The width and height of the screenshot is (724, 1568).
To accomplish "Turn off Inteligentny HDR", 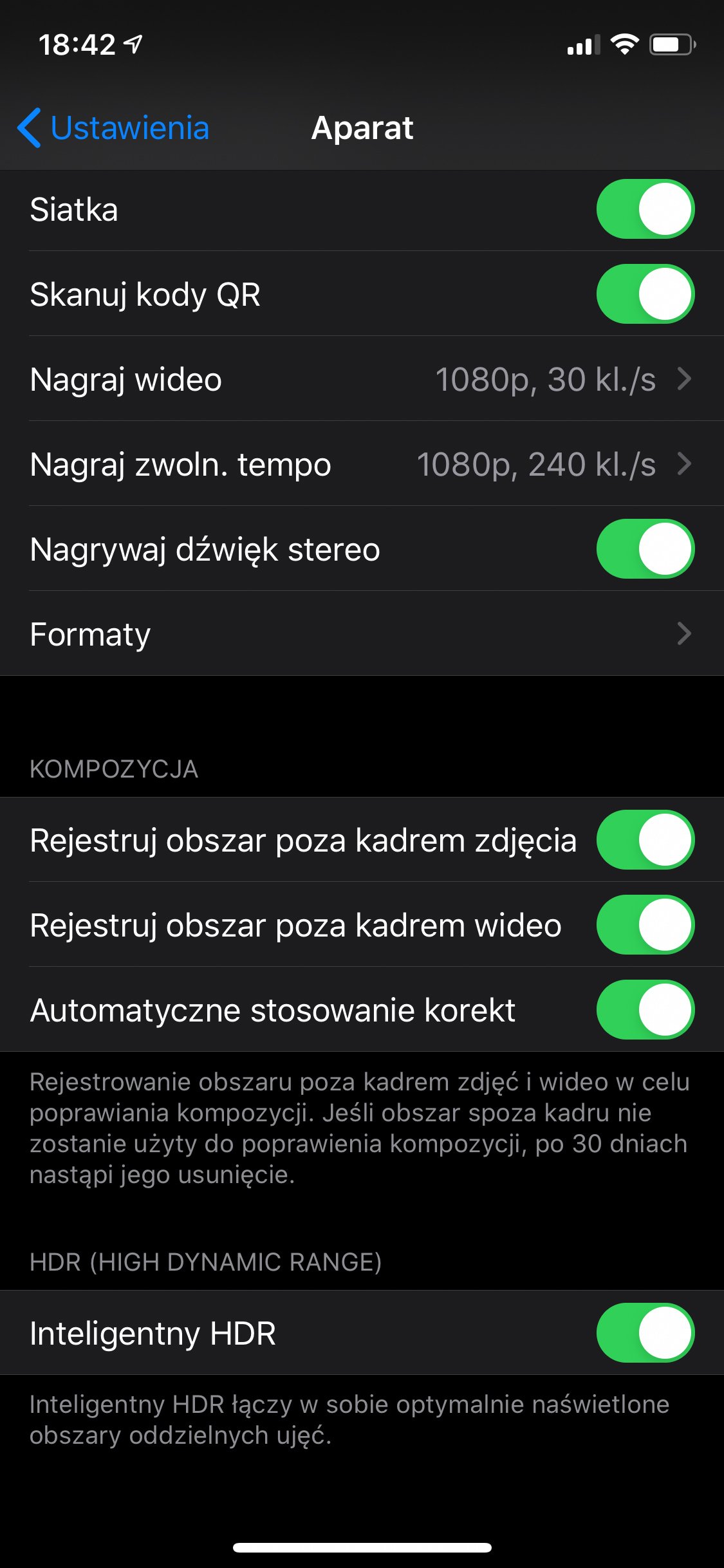I will [x=645, y=1333].
